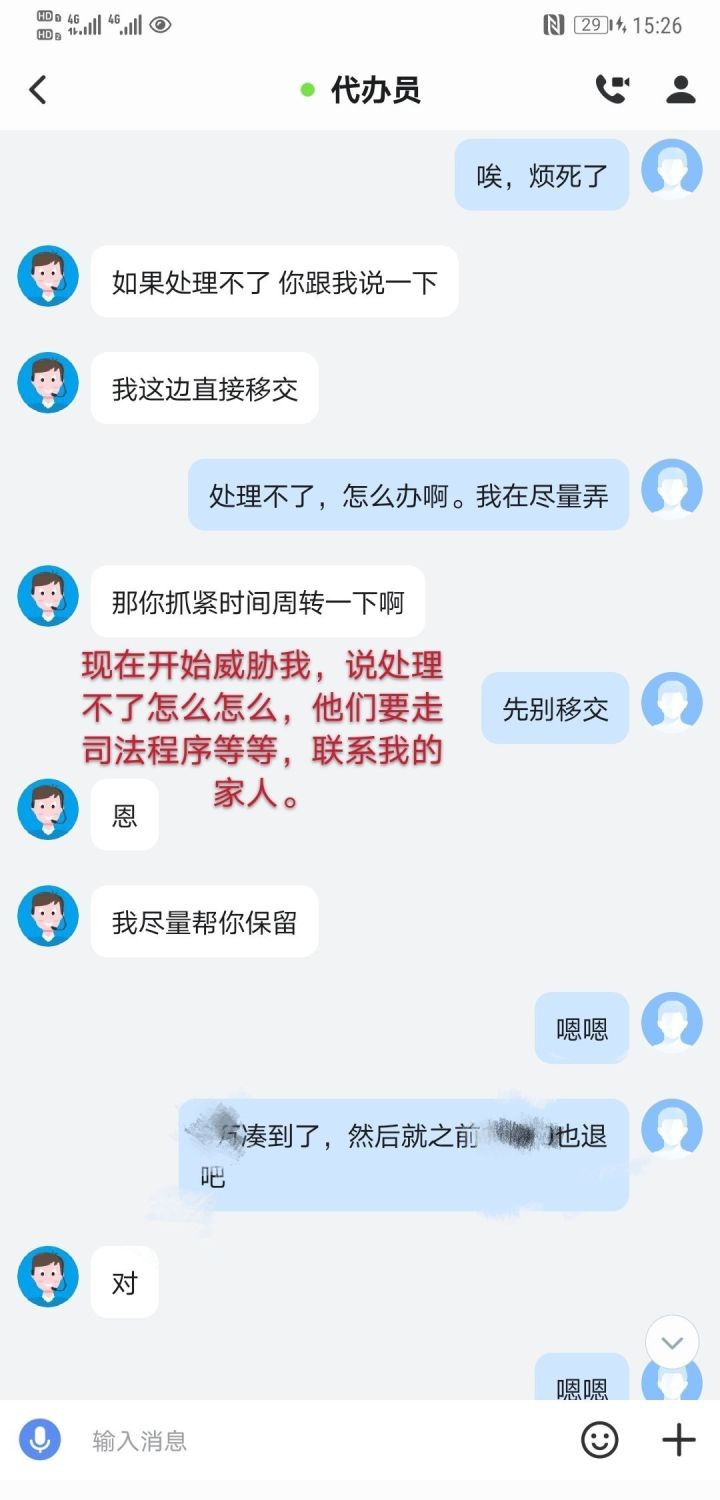Tap the 对 message bubble
The height and width of the screenshot is (1500, 720).
point(123,1283)
